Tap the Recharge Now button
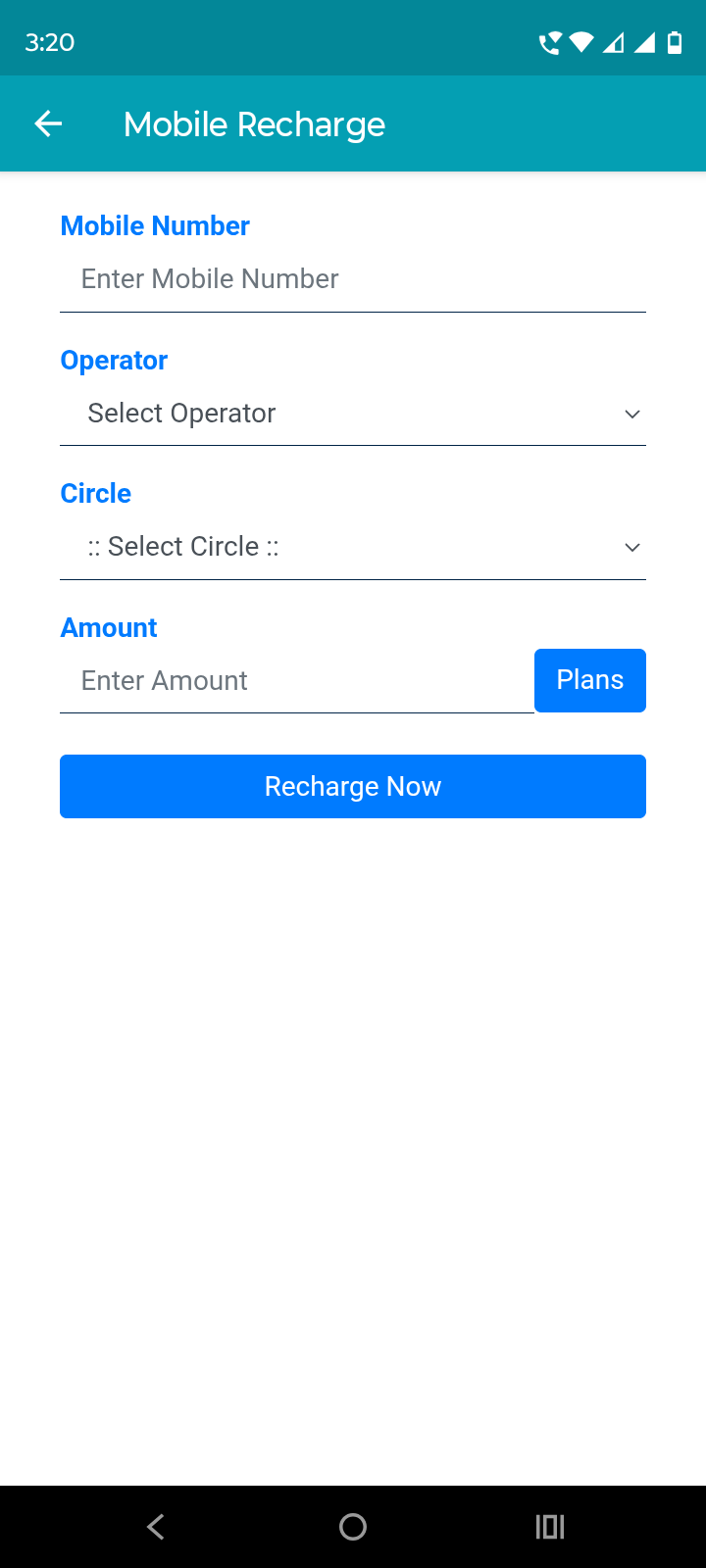Image resolution: width=706 pixels, height=1568 pixels. click(x=353, y=786)
